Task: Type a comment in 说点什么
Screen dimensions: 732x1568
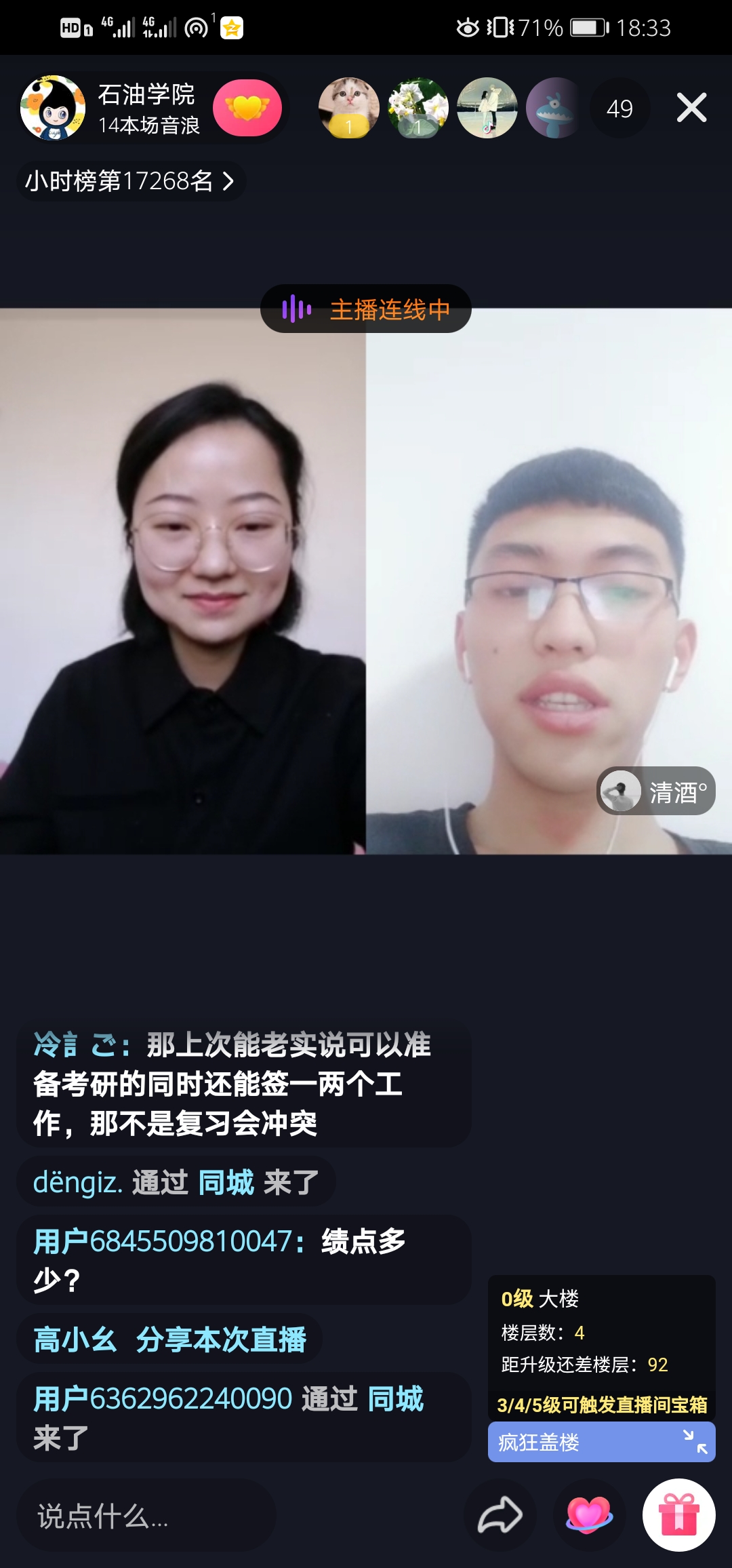Action: (x=146, y=1516)
